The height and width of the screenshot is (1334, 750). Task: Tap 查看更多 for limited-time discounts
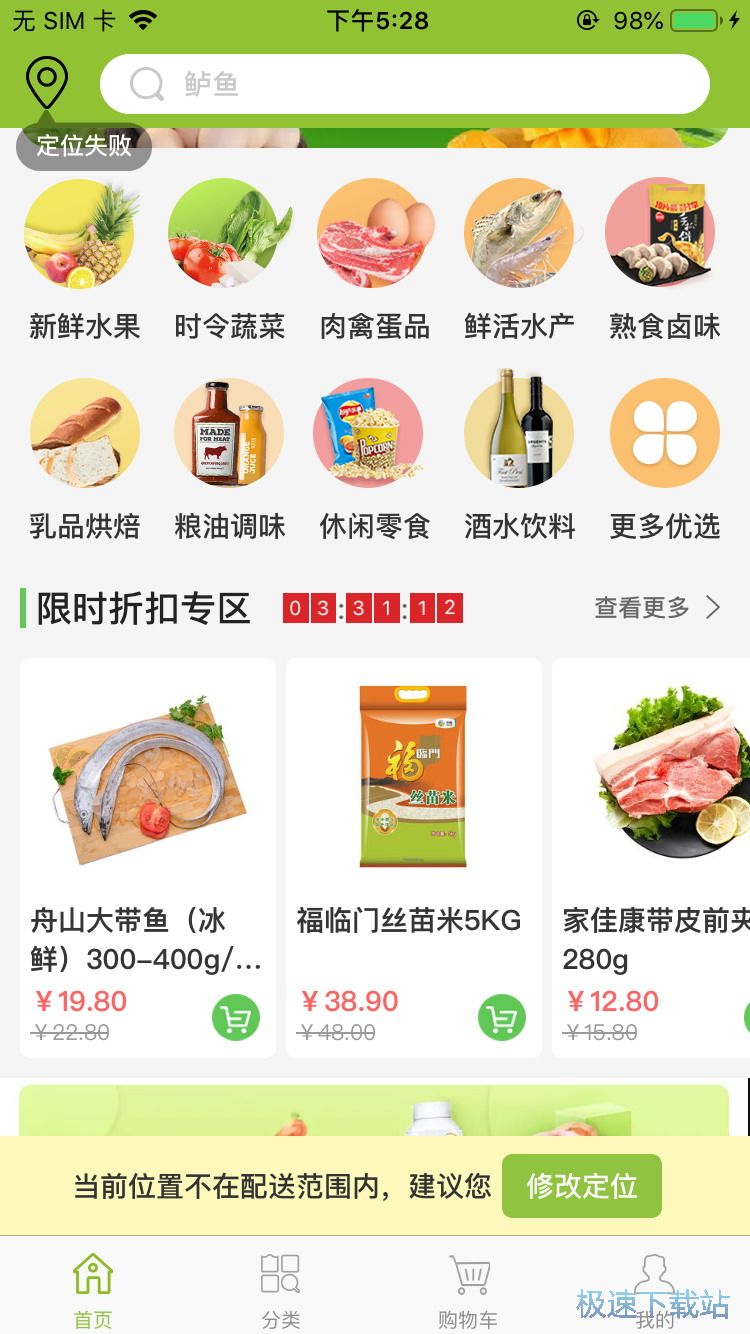[657, 608]
